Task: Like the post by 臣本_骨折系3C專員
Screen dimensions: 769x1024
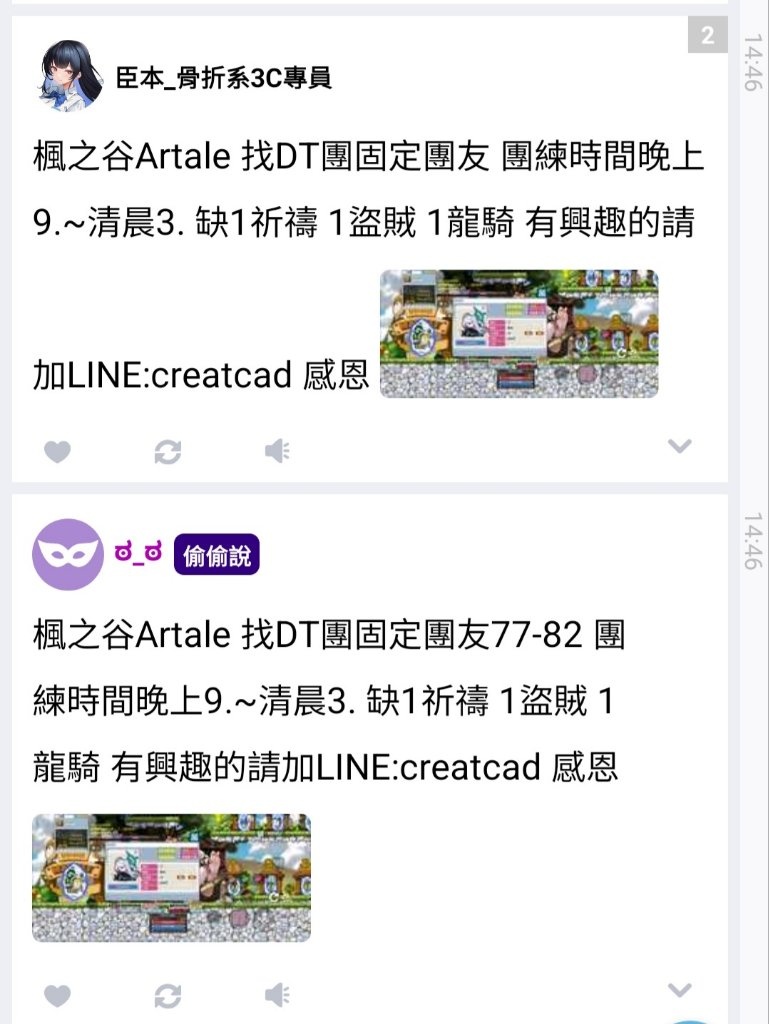Action: [x=58, y=452]
